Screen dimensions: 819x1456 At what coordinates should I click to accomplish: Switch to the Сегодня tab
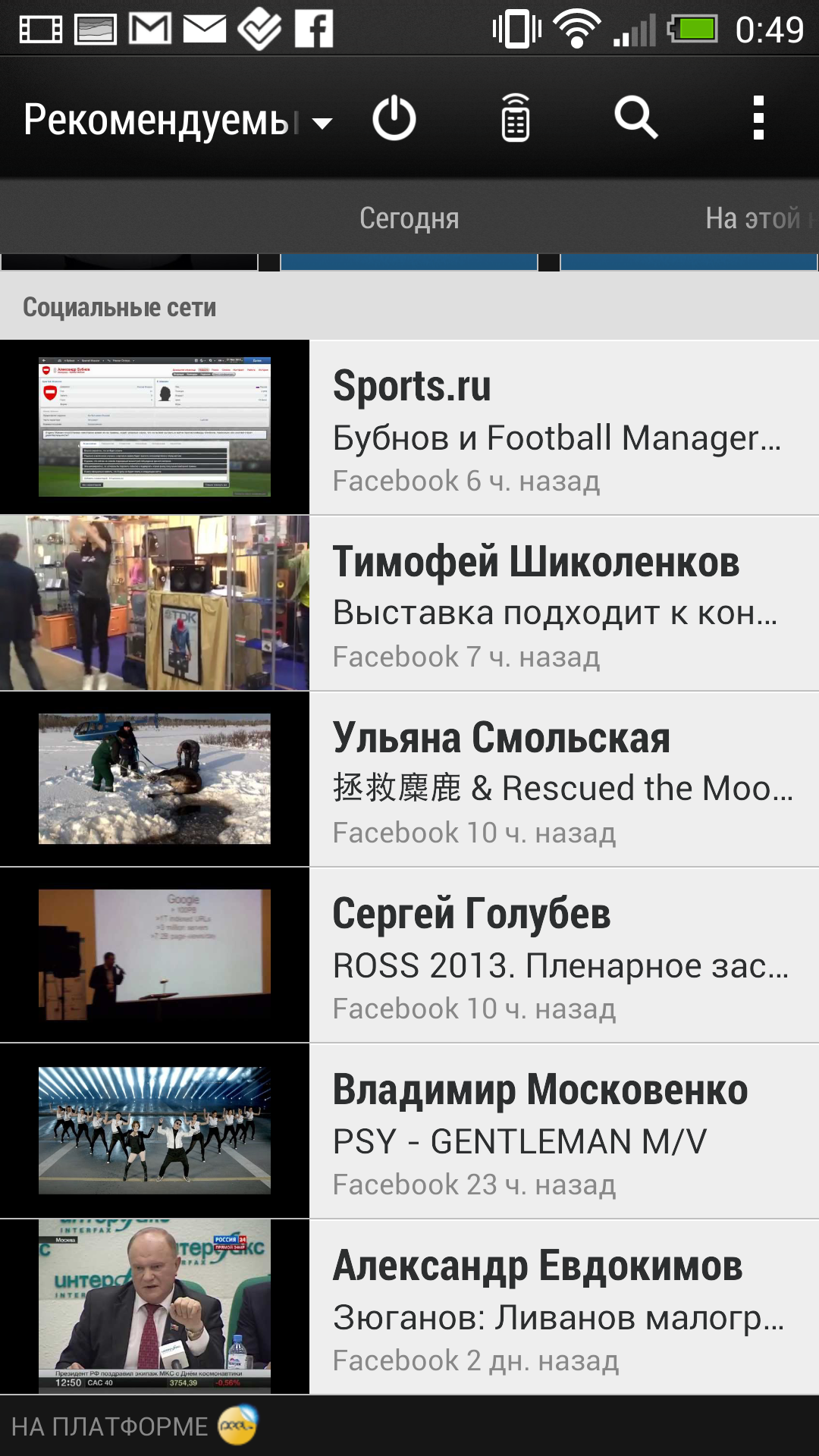[x=409, y=218]
